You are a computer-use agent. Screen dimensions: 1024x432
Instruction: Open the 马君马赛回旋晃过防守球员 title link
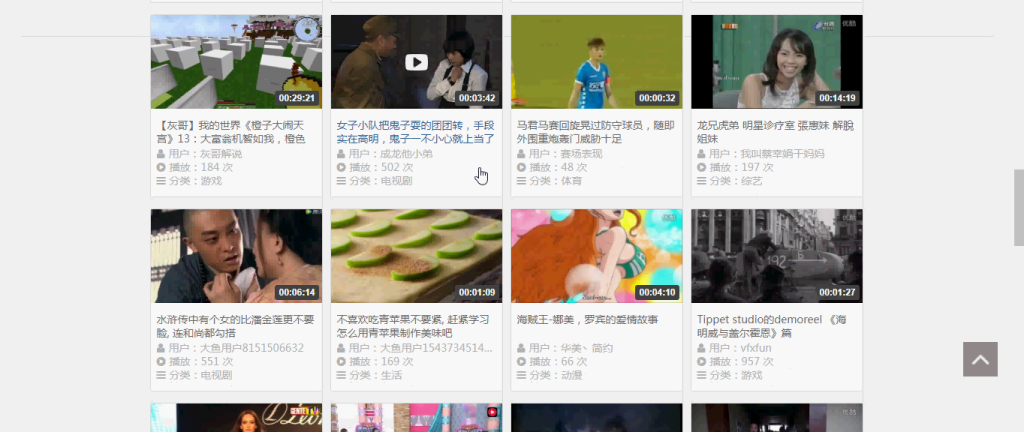coord(595,132)
